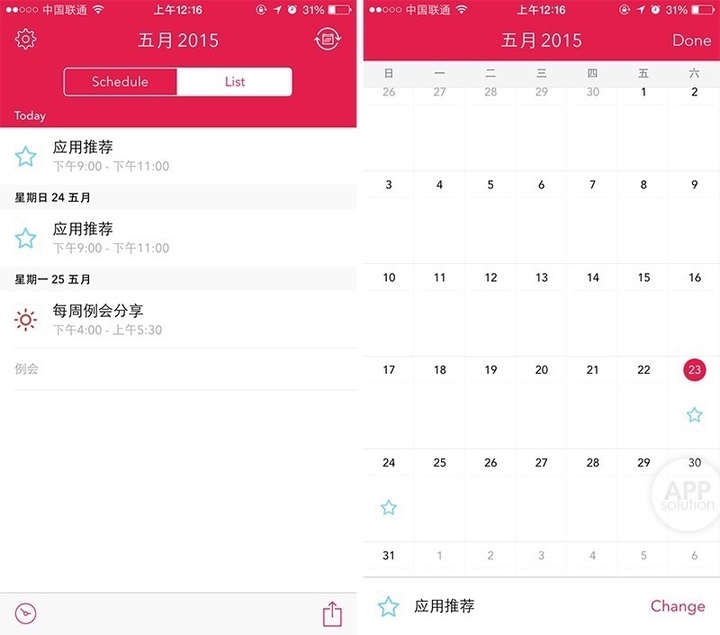Share the list with the share icon
Viewport: 720px width, 635px height.
pyautogui.click(x=332, y=614)
